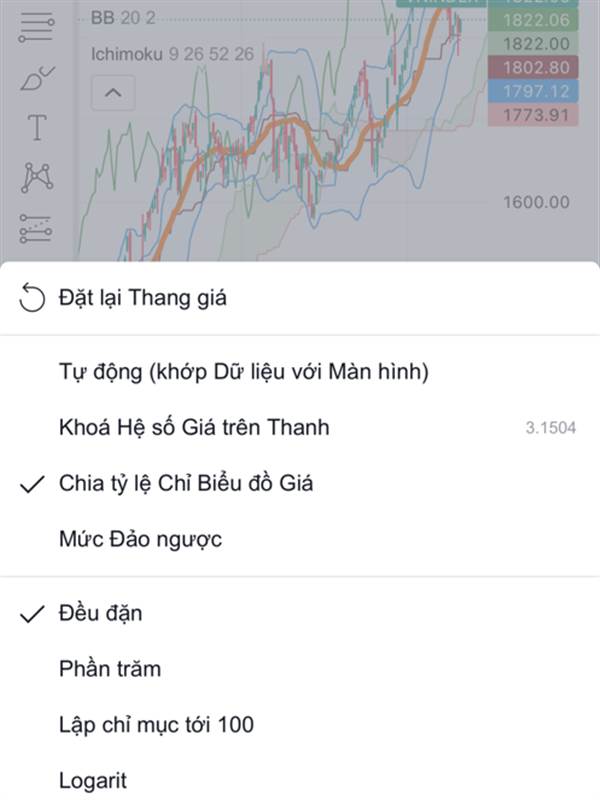Tap Đặt lại Thang giá to reset scale
The image size is (600, 800).
click(x=300, y=298)
